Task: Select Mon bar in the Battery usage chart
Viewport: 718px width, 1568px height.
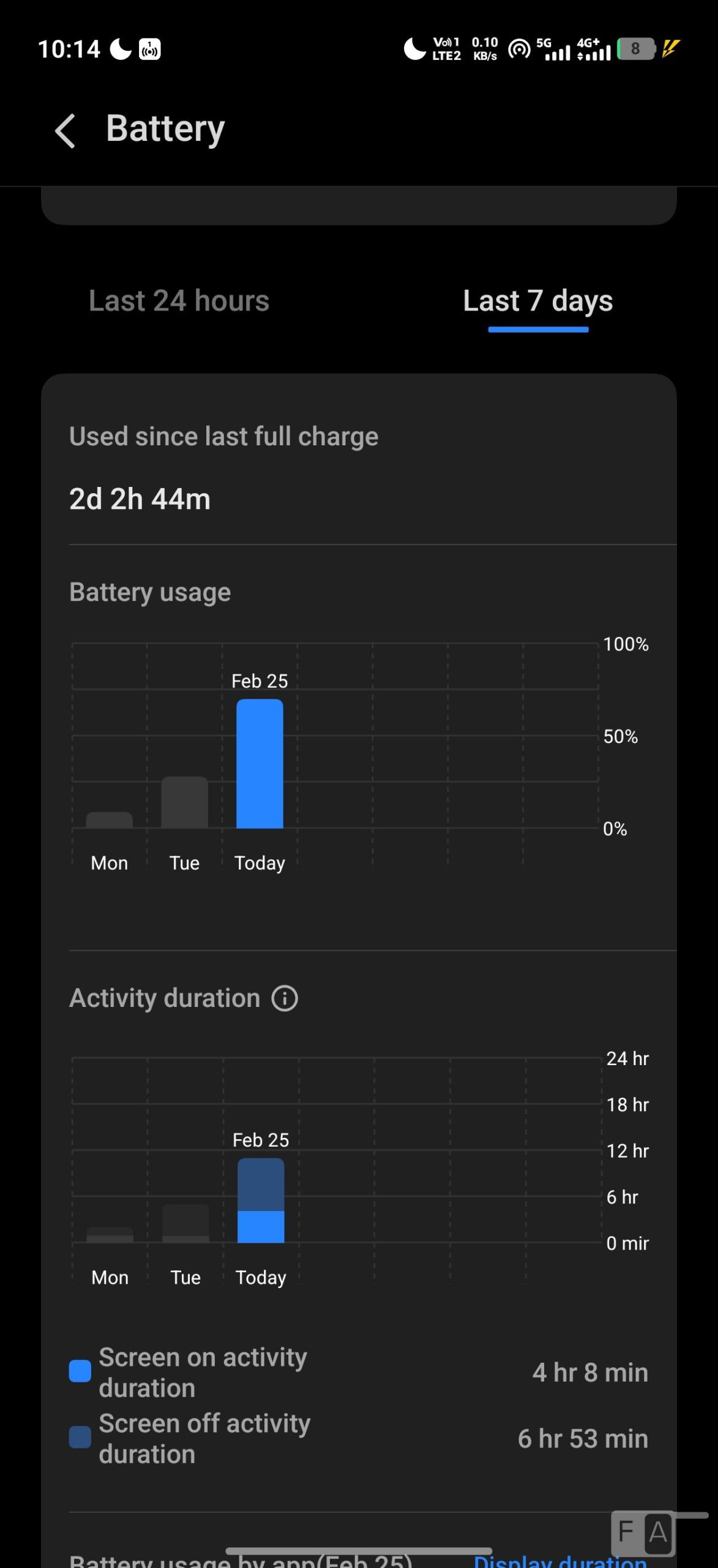Action: (110, 821)
